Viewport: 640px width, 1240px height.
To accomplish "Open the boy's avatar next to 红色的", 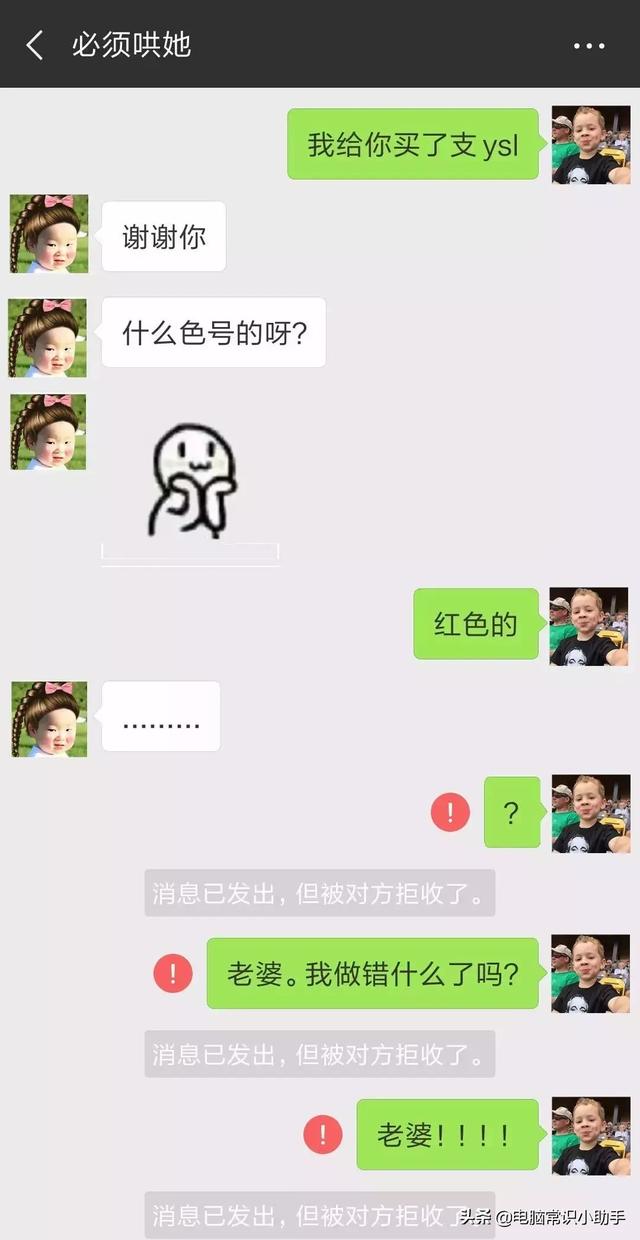I will pos(589,626).
